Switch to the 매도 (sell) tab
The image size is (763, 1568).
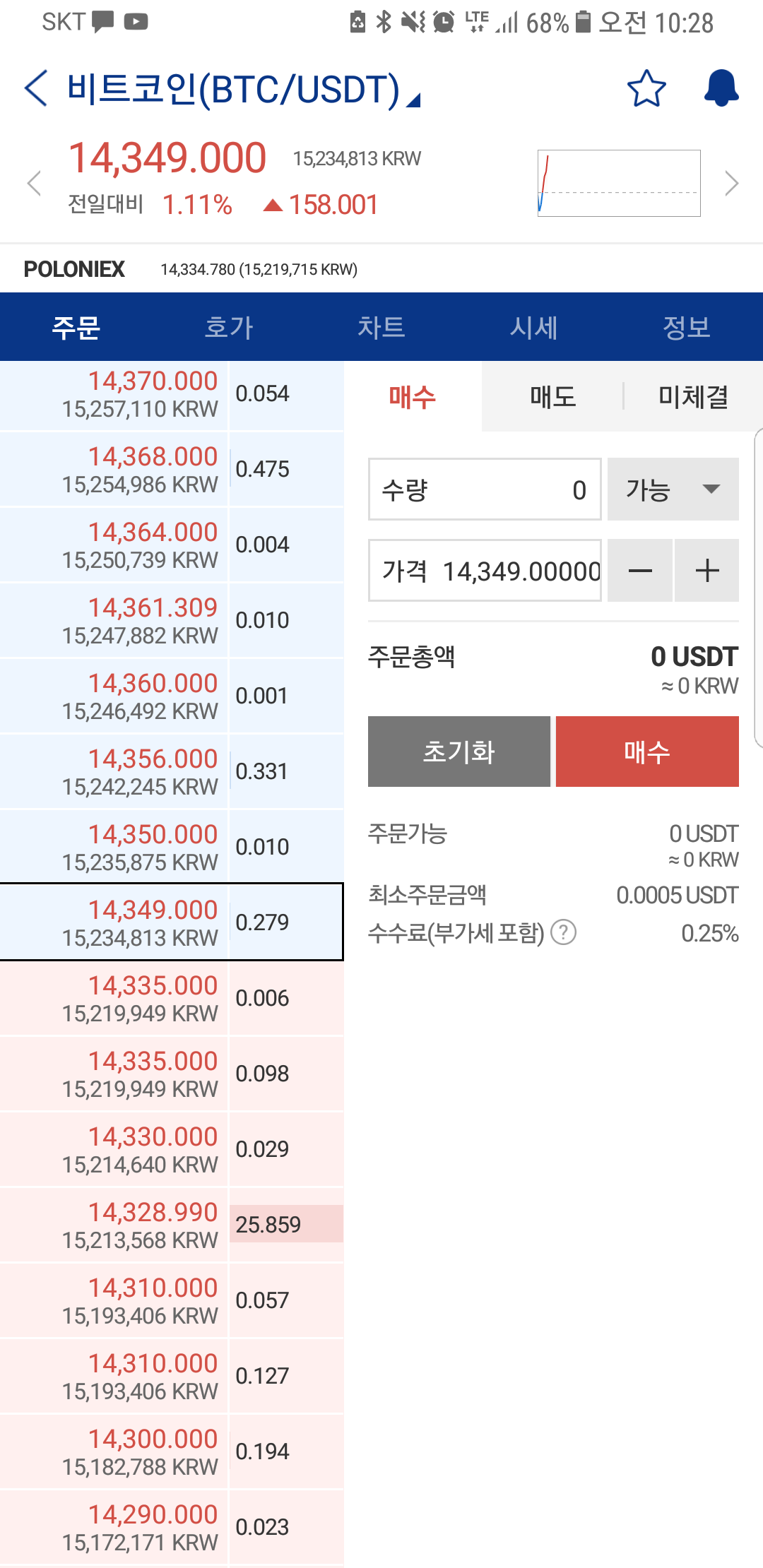point(553,397)
